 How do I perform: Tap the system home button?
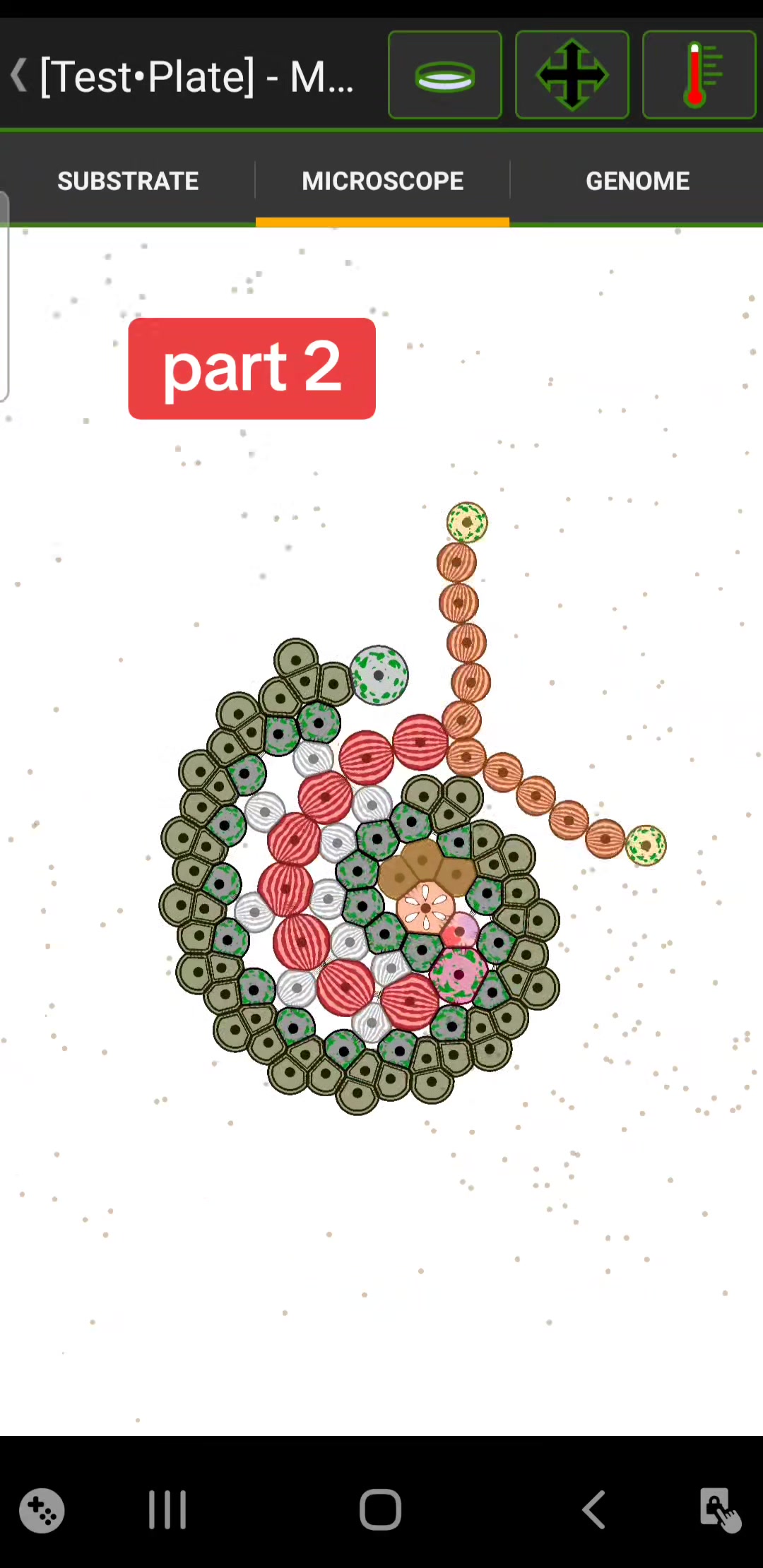381,1509
